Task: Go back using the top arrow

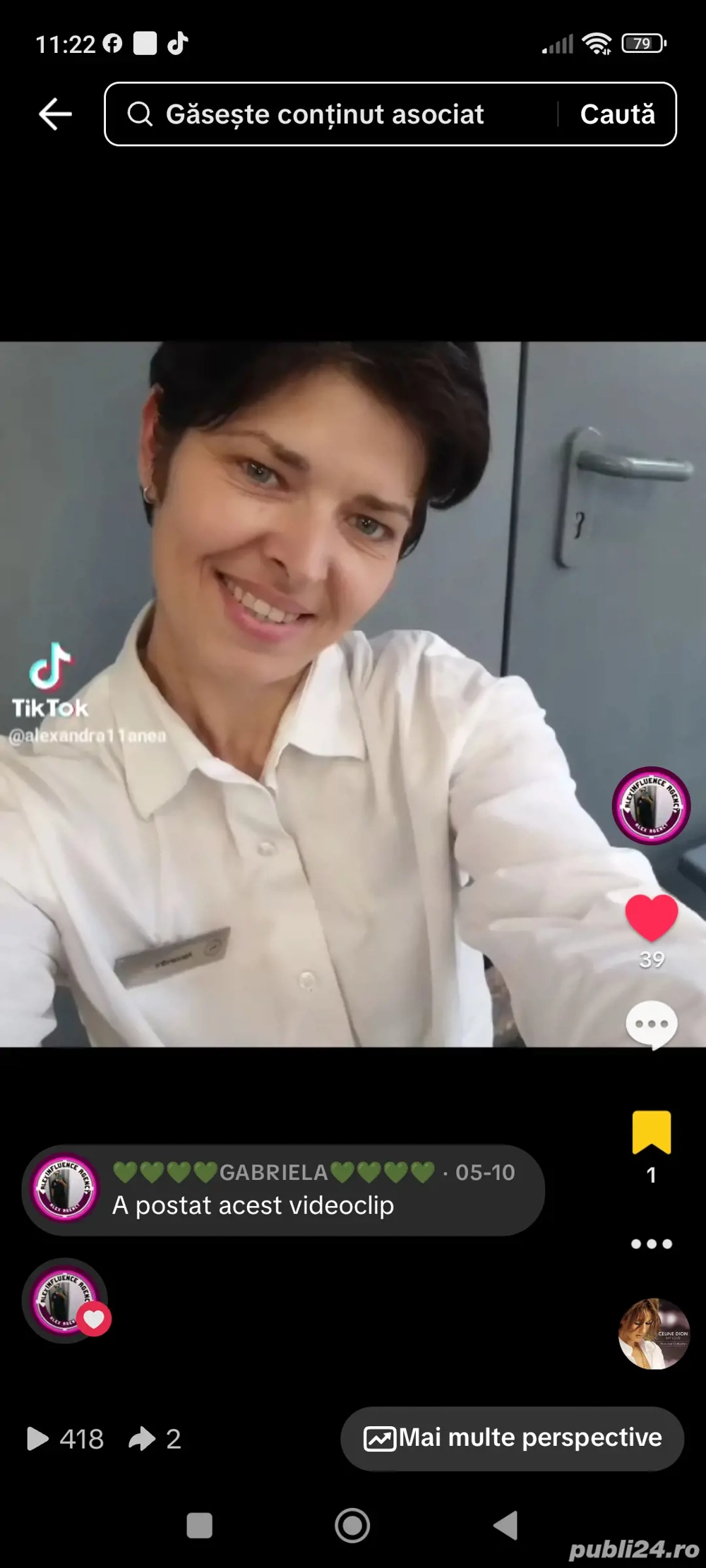Action: 55,114
